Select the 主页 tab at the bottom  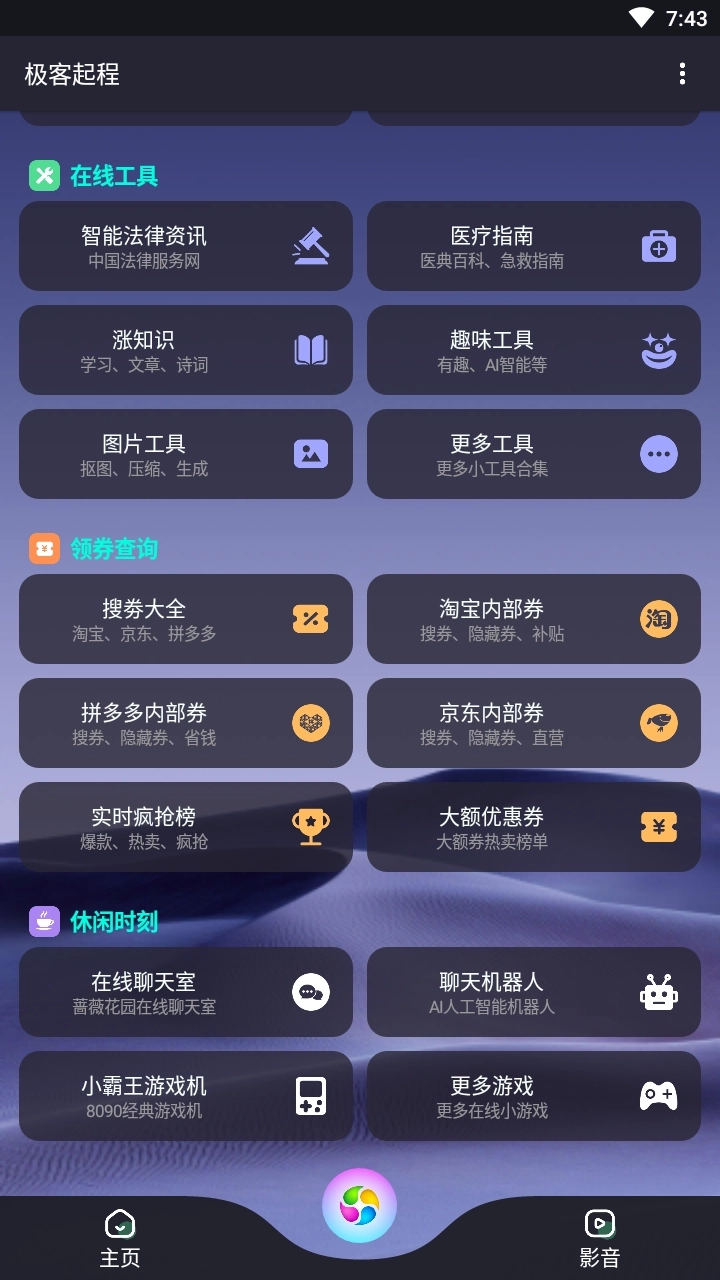pos(120,1237)
